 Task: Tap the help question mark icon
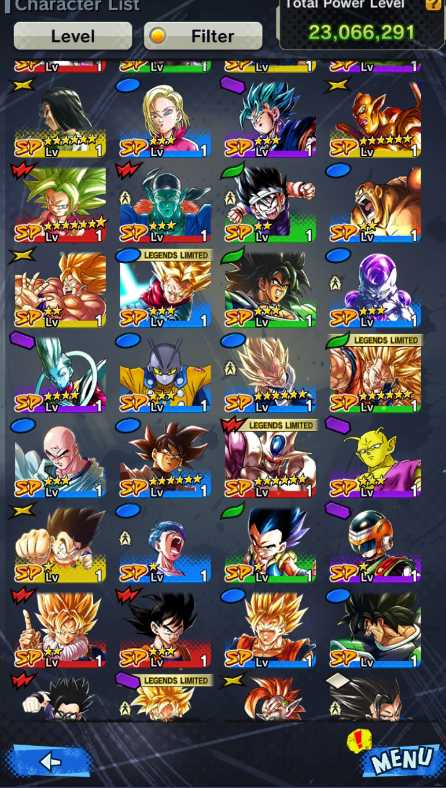433,5
